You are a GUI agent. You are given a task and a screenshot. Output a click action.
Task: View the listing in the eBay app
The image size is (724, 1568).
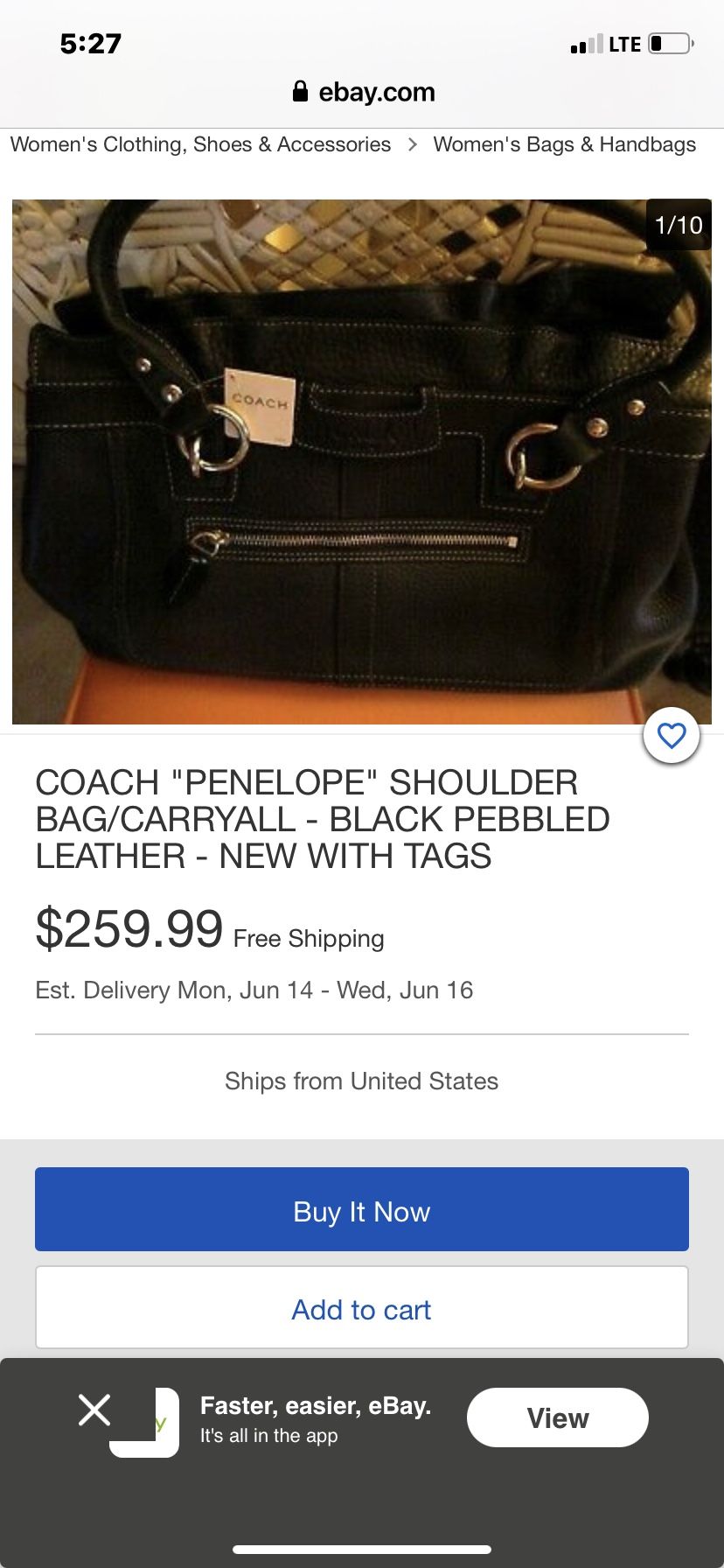(557, 1417)
